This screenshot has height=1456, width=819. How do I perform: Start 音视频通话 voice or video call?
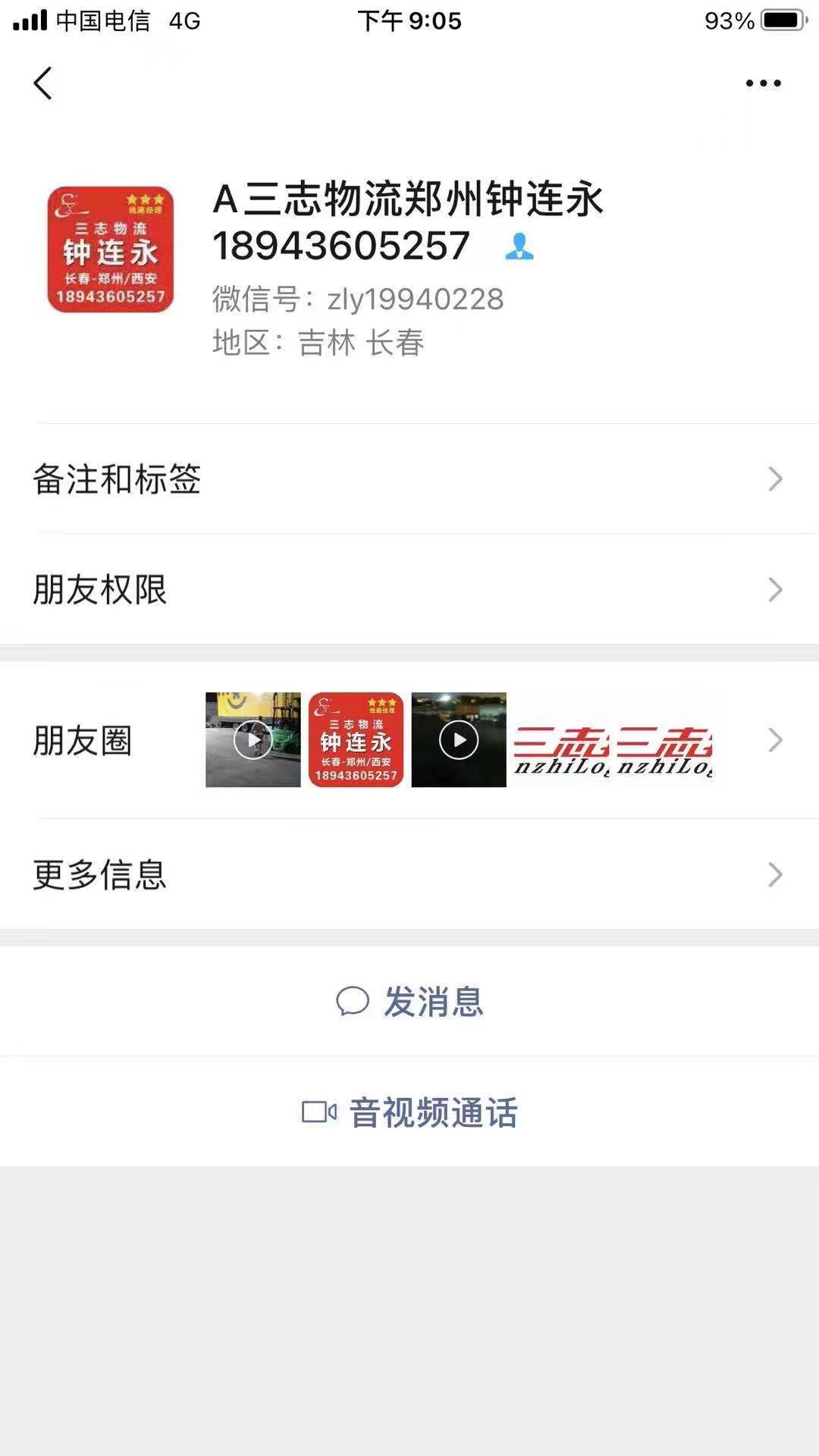click(409, 1112)
